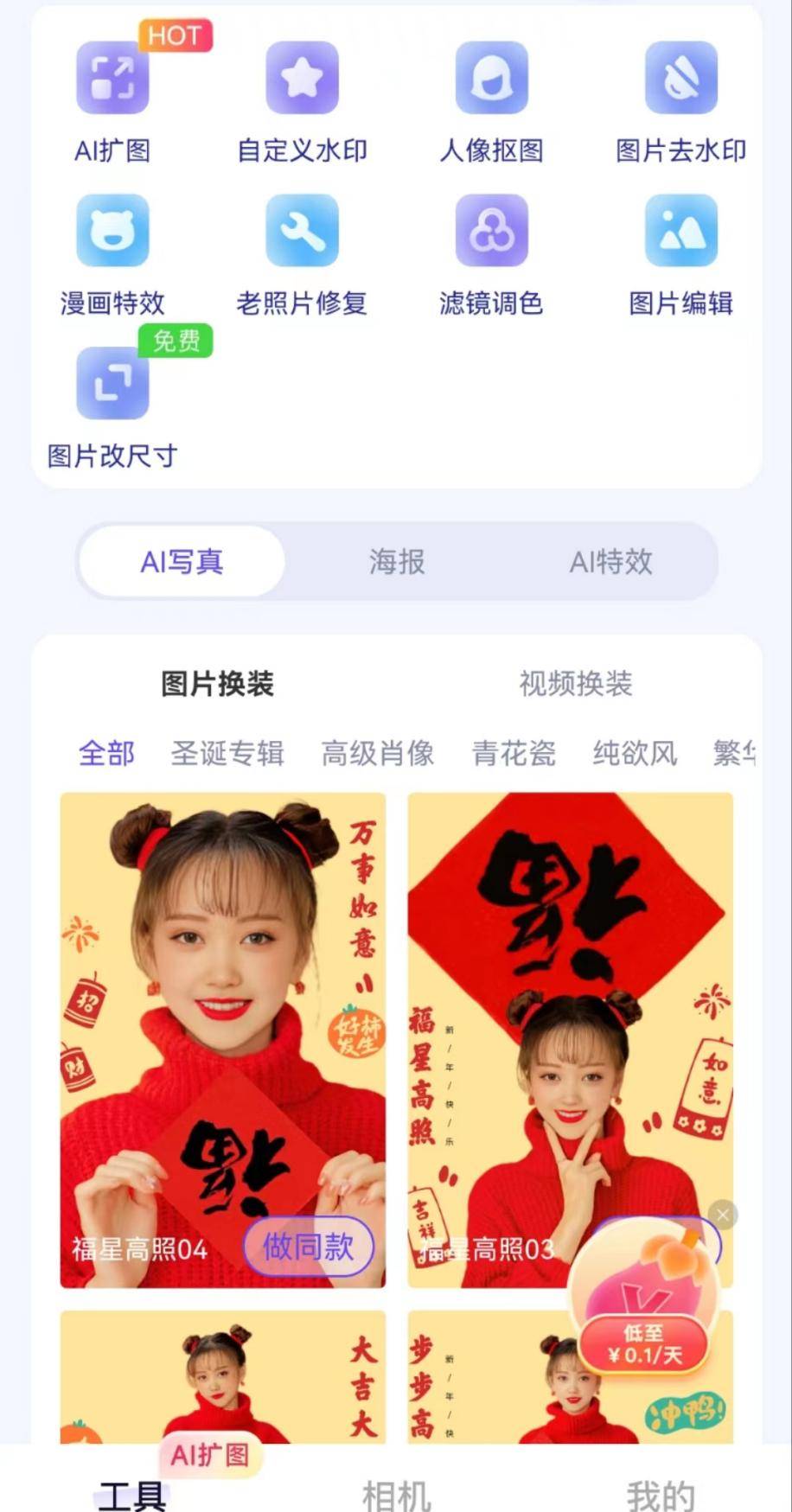Switch to the AI特效 segment
Viewport: 792px width, 1512px height.
(x=610, y=563)
